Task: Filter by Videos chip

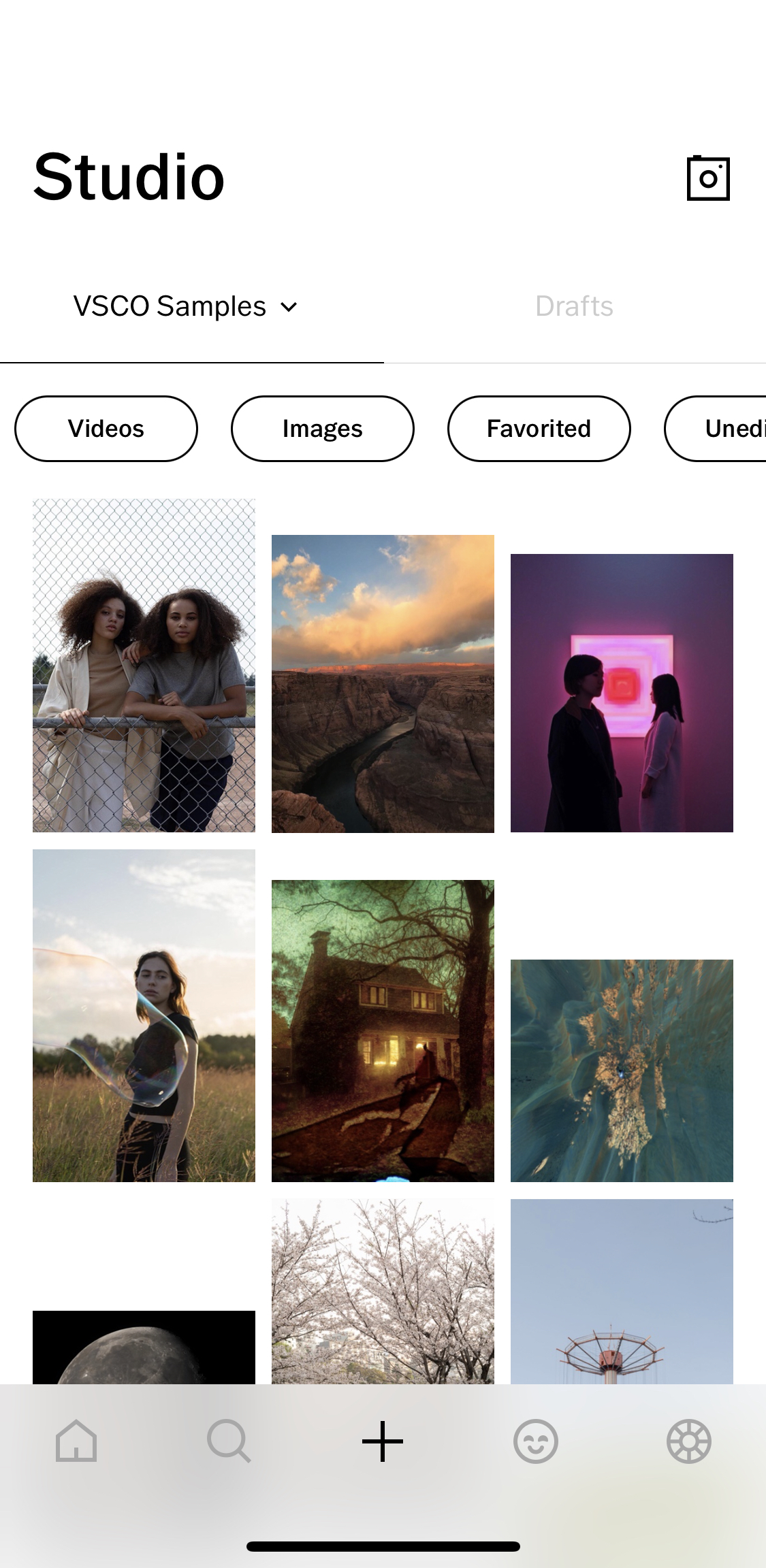Action: [x=106, y=429]
